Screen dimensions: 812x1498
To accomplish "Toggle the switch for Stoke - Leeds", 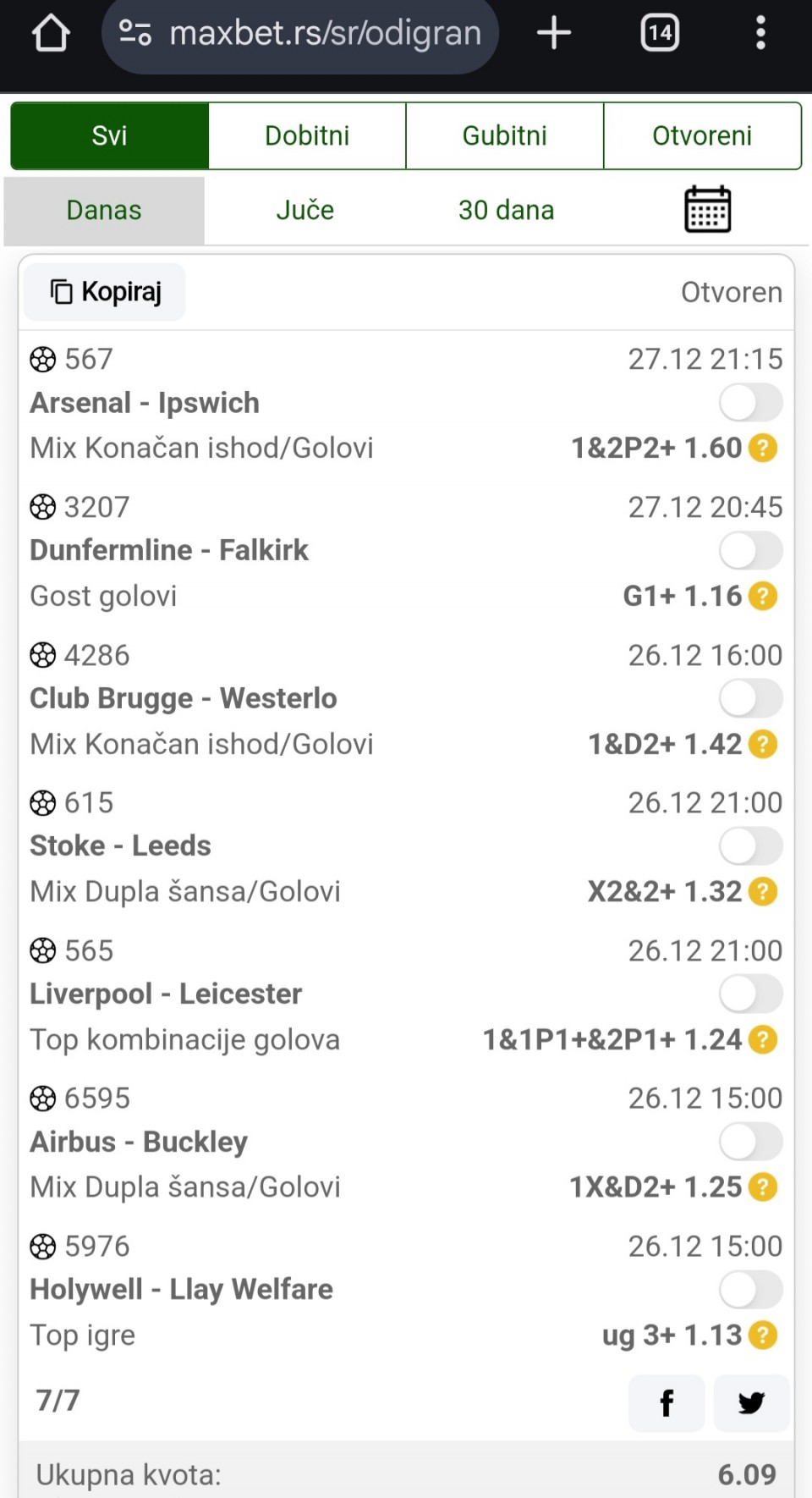I will (751, 846).
